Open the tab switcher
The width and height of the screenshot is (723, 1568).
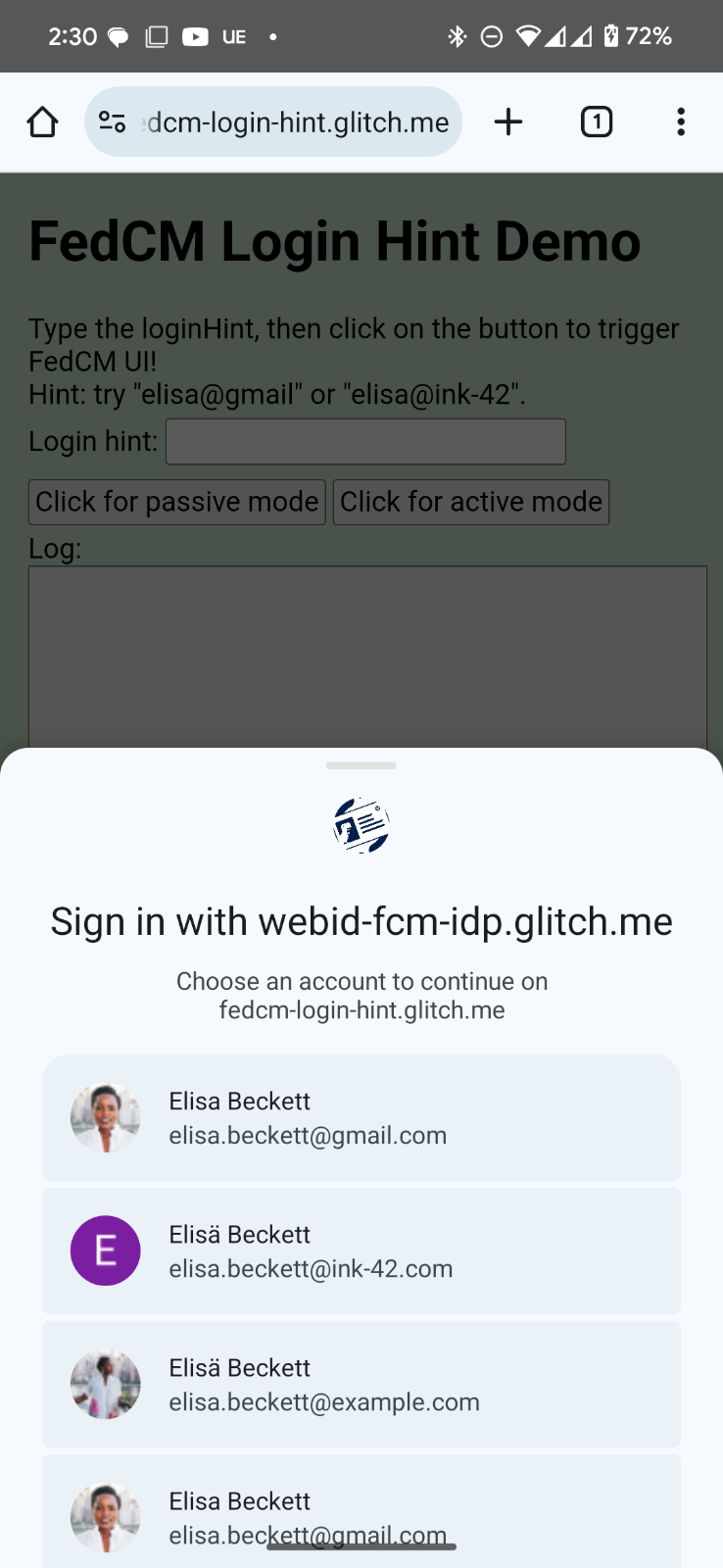597,122
